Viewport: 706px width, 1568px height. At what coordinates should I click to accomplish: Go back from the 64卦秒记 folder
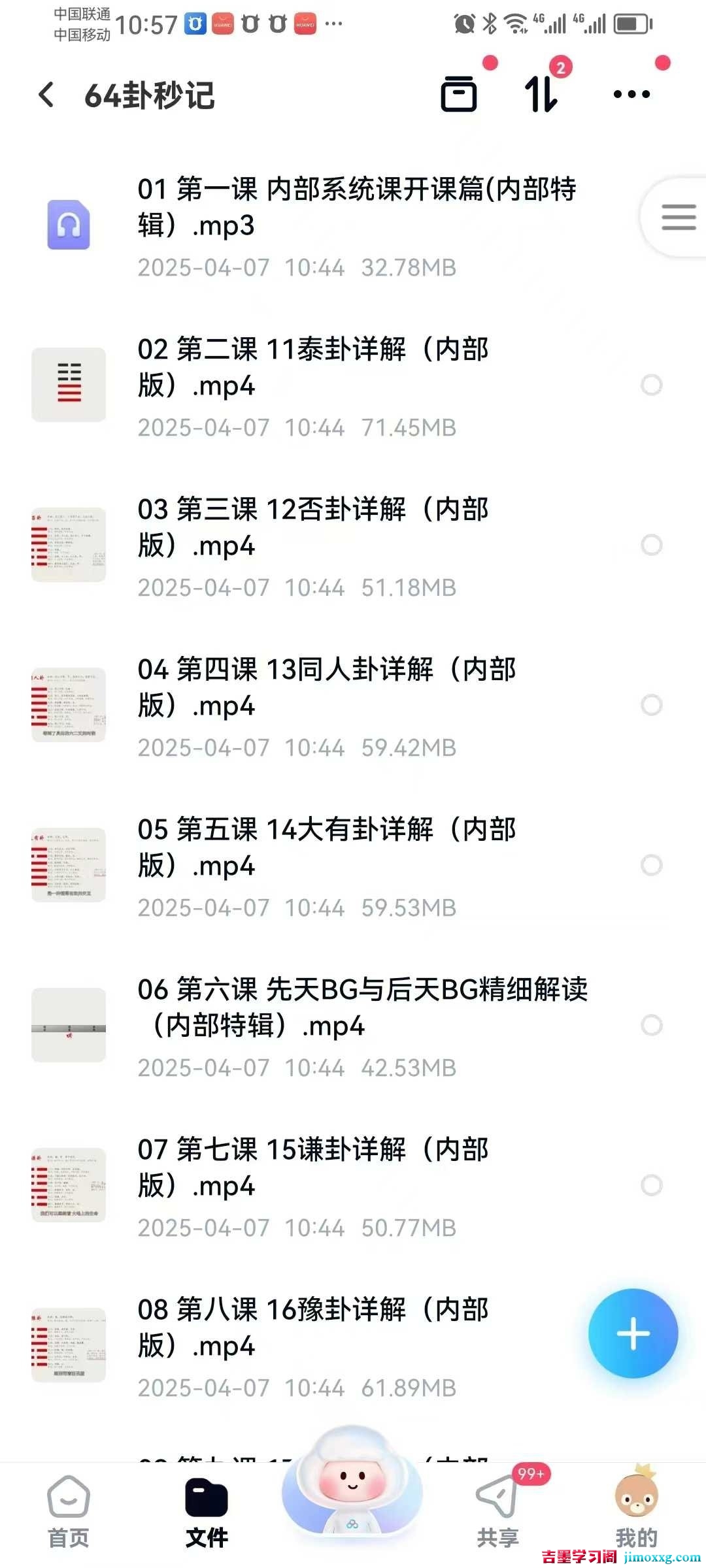click(x=46, y=95)
